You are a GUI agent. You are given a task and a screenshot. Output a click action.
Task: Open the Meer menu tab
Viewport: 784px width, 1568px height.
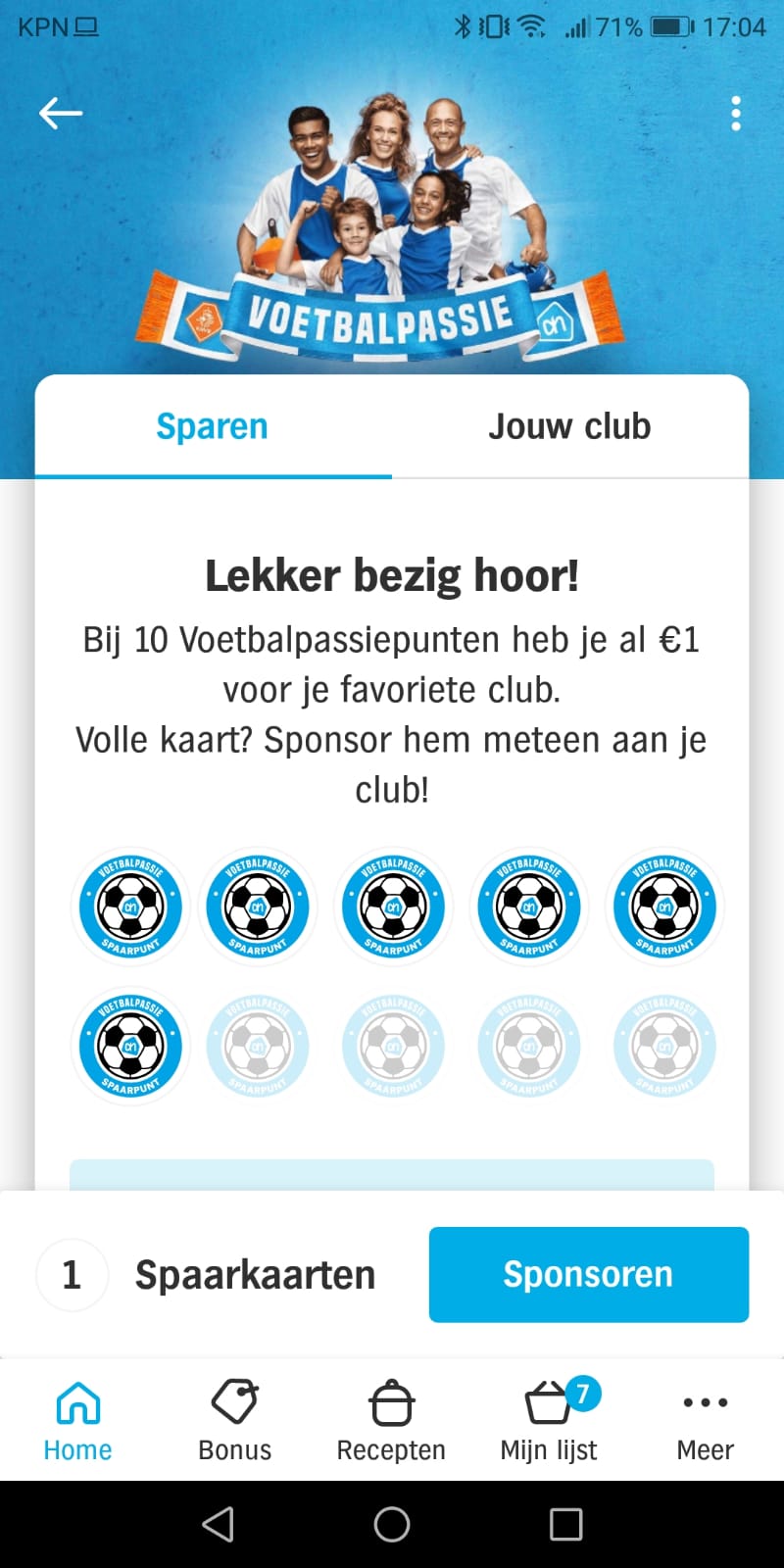coord(705,1421)
